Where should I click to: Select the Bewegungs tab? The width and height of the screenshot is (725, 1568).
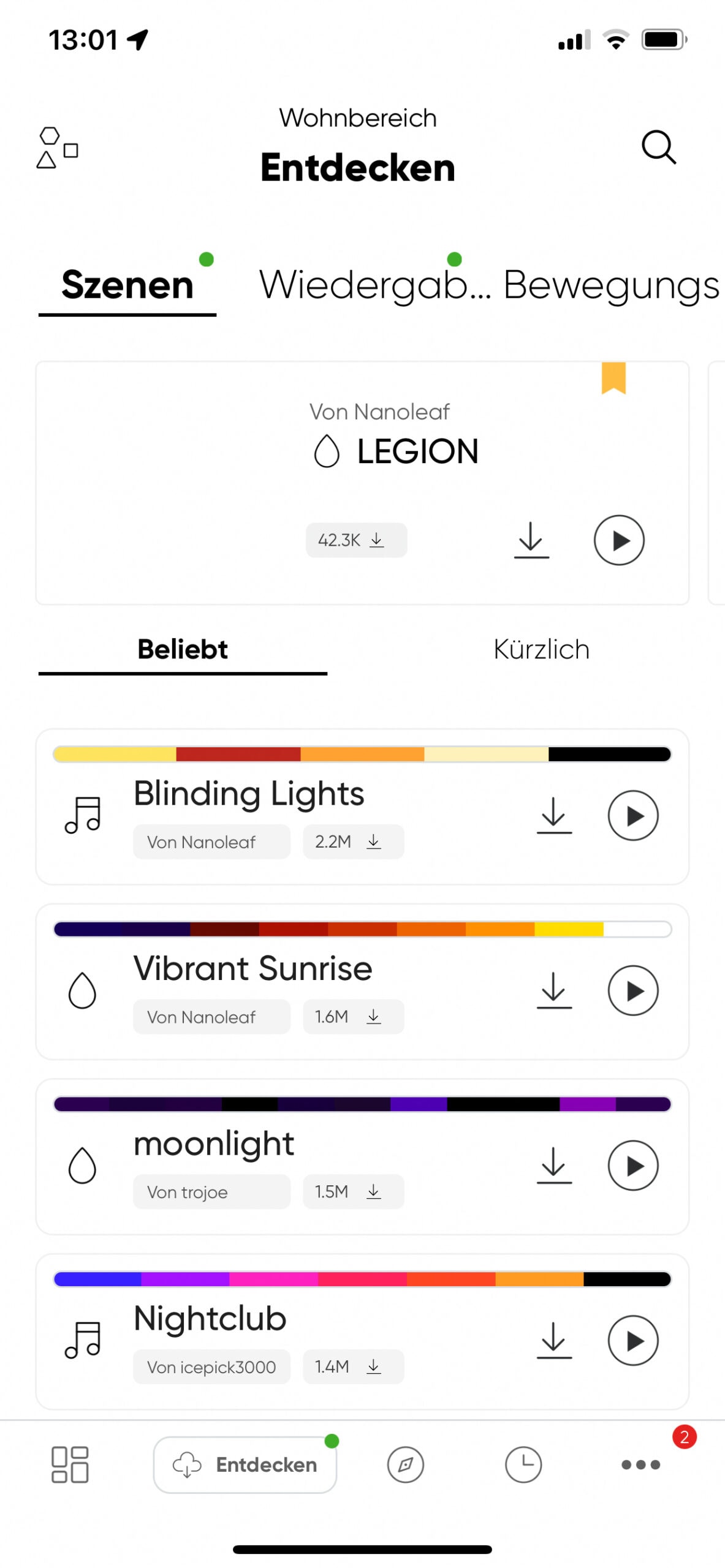611,285
